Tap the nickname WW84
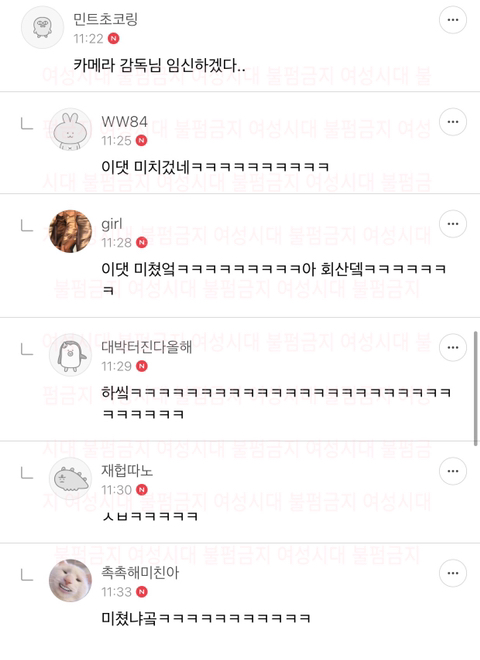The height and width of the screenshot is (660, 480). (124, 122)
